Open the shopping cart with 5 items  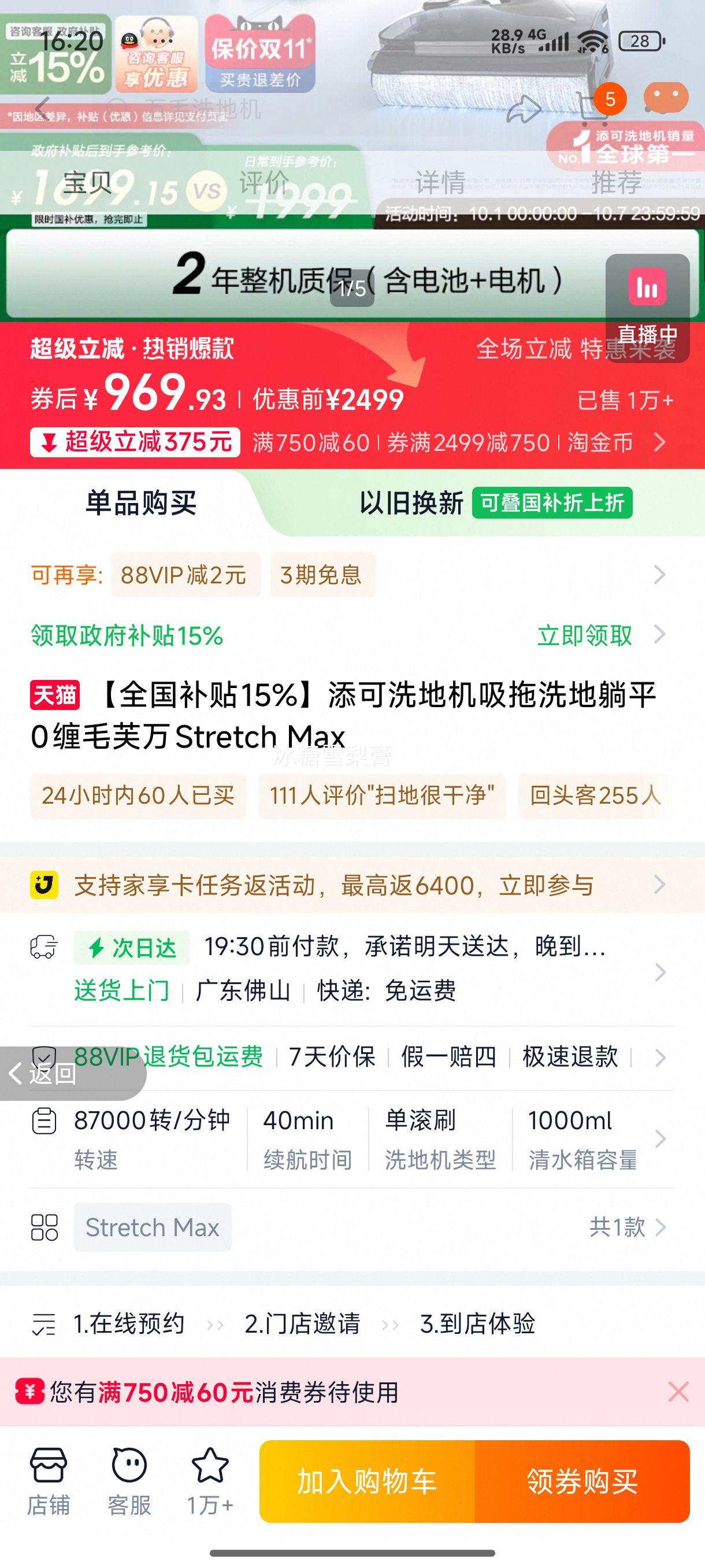click(x=592, y=108)
